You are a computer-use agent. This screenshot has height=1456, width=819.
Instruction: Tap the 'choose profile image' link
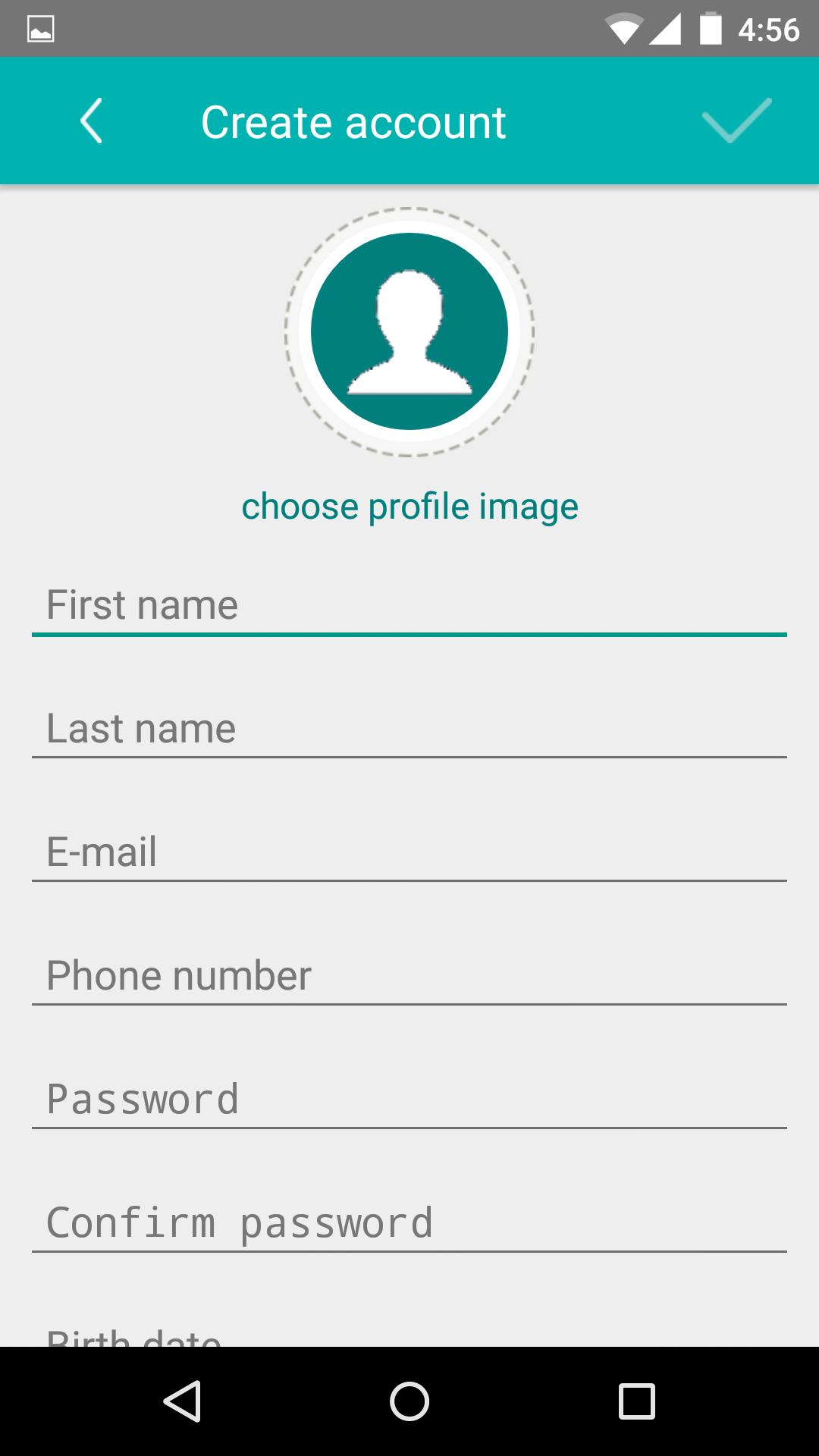pyautogui.click(x=409, y=506)
